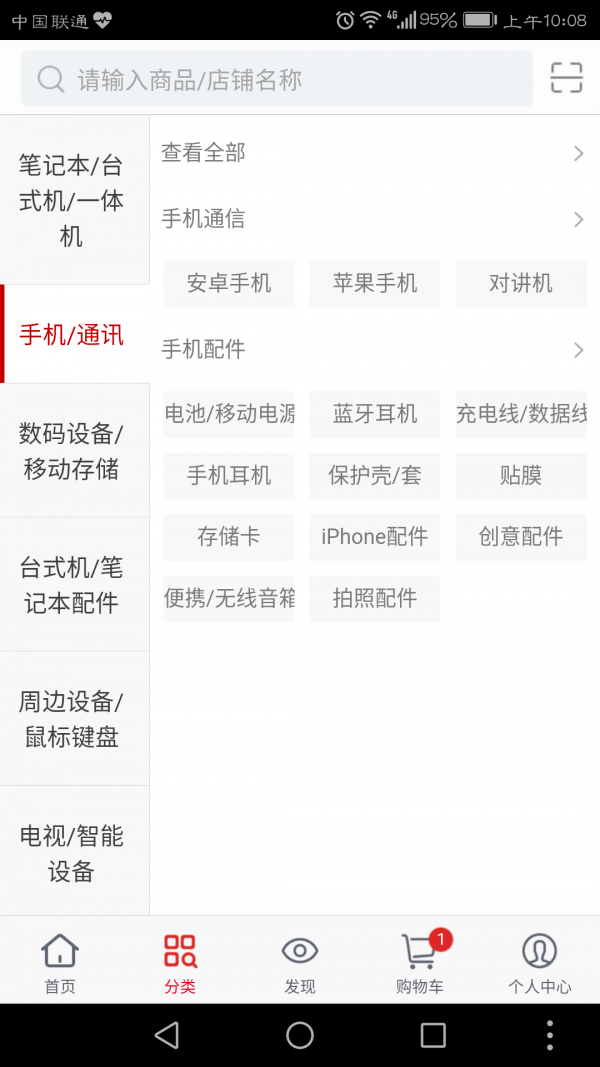This screenshot has height=1067, width=600.
Task: Tap the 拍照配件 chip
Action: (x=375, y=599)
